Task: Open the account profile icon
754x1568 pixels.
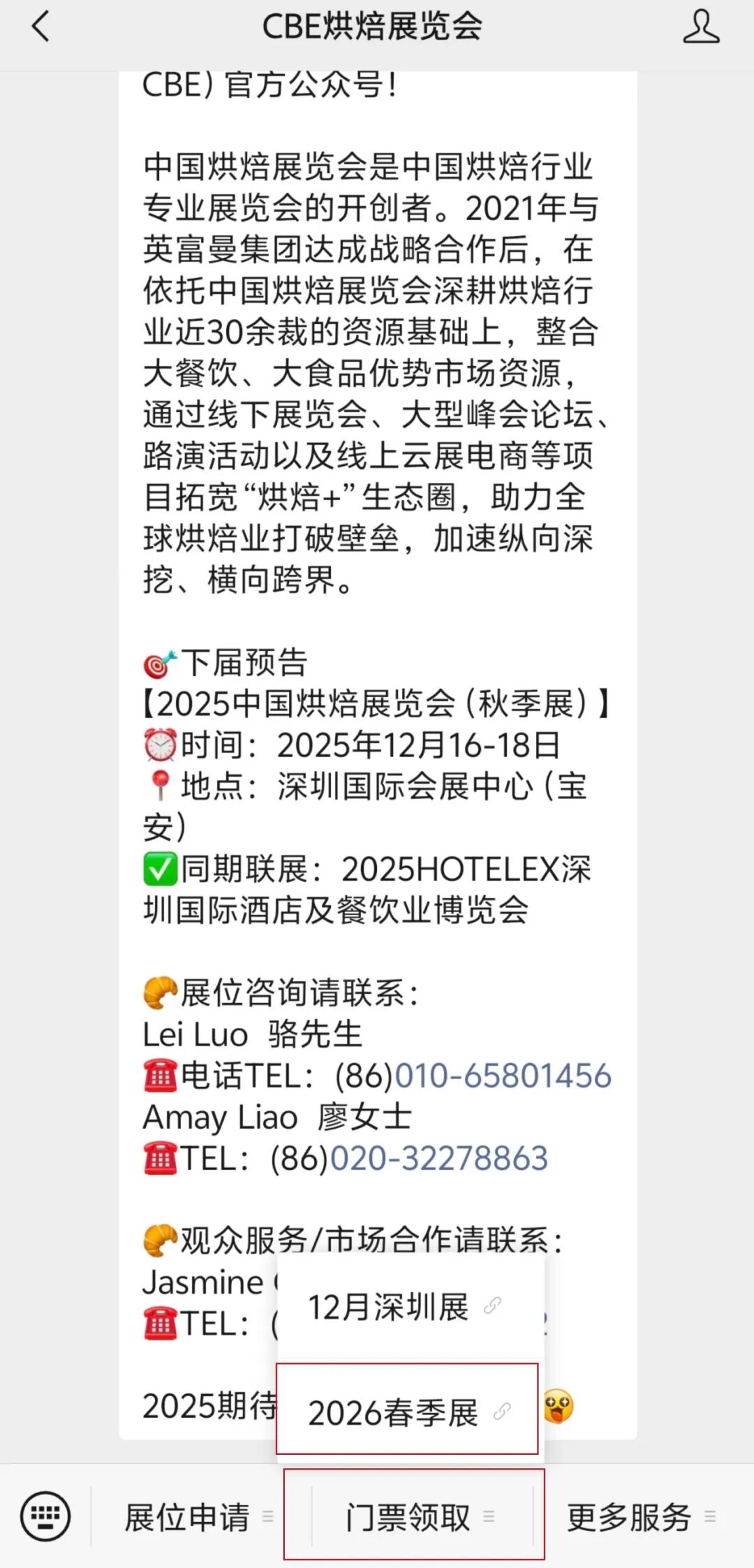Action: point(700,28)
